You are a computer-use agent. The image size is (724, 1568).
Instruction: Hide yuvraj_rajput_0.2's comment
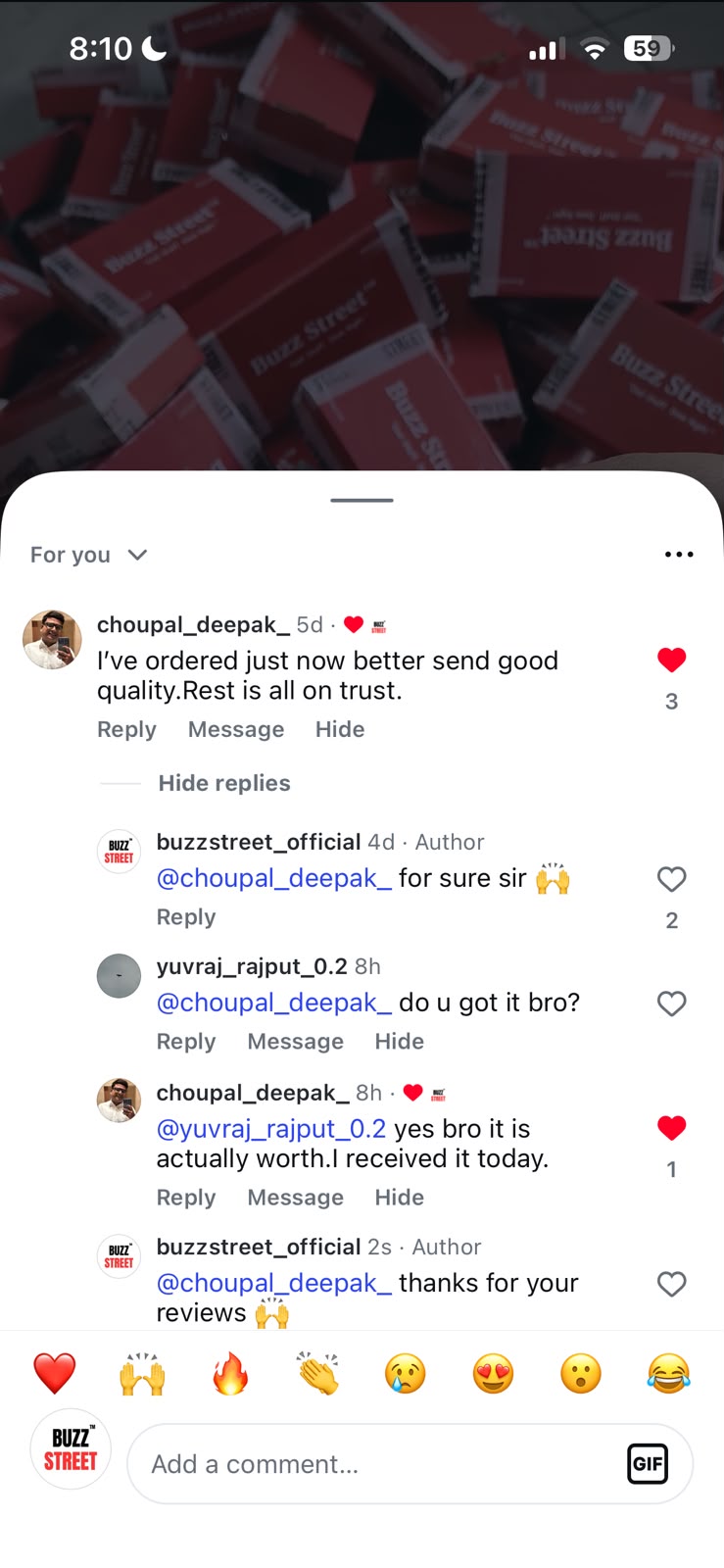(400, 1041)
